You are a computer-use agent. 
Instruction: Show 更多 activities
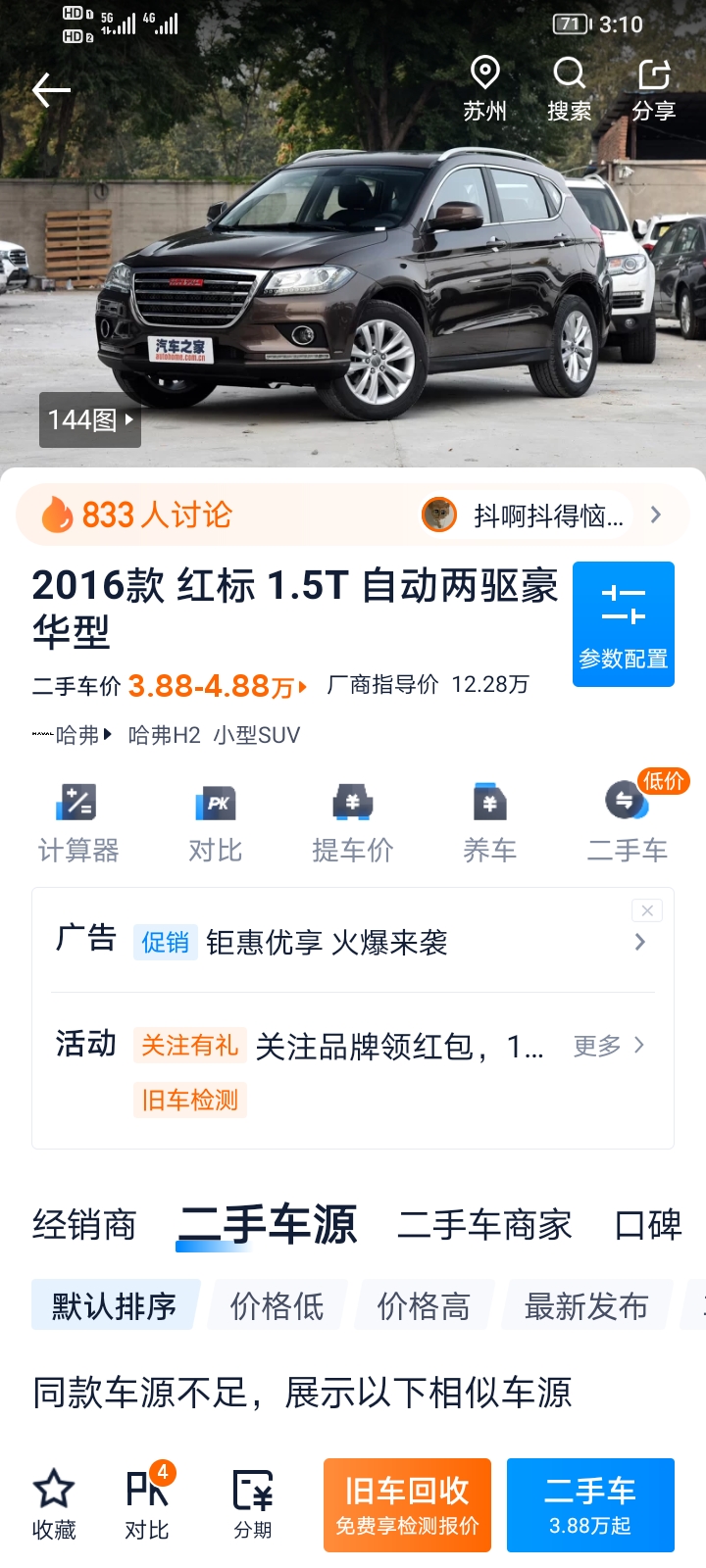point(609,1046)
